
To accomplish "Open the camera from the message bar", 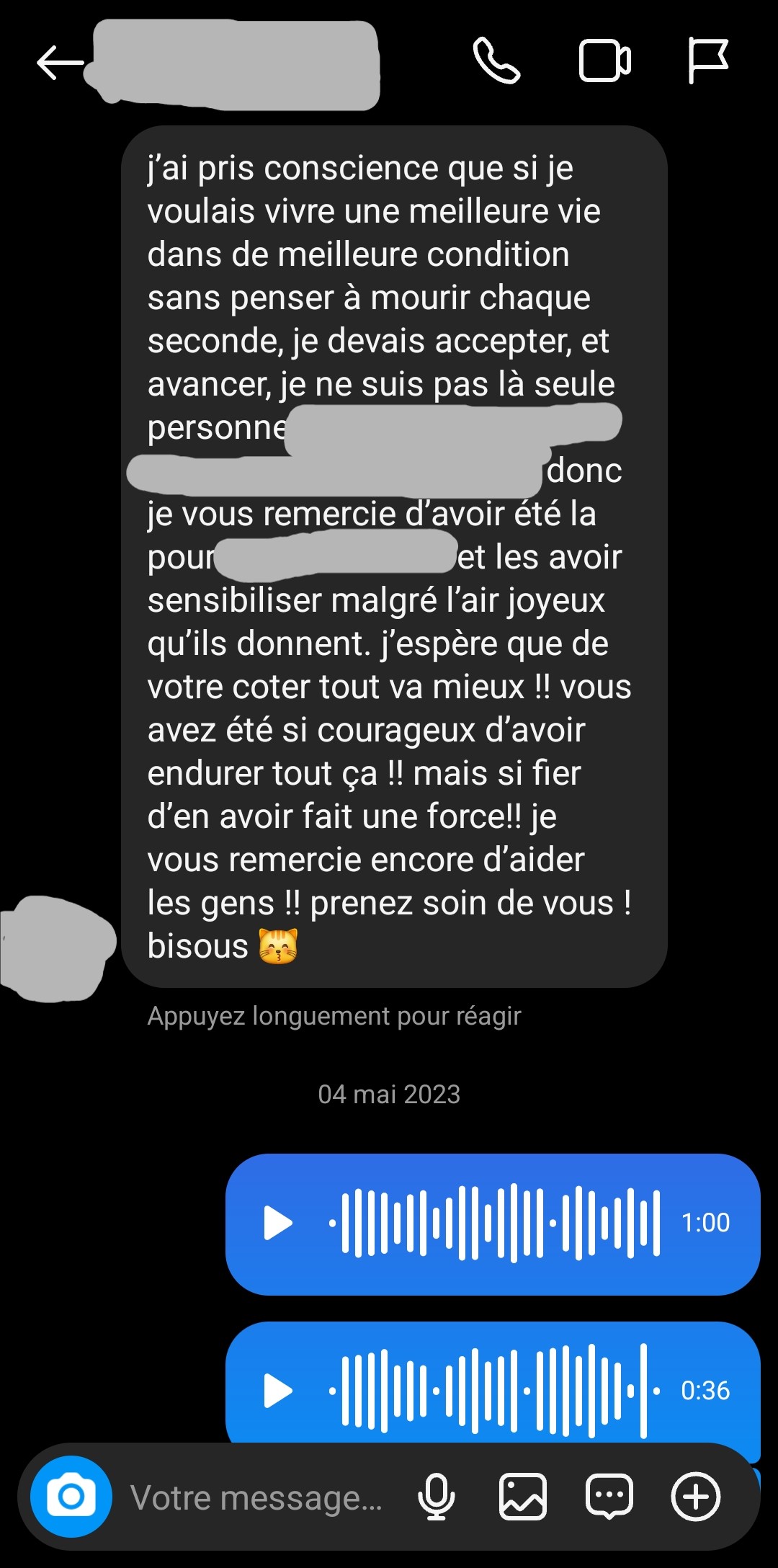I will [x=71, y=1497].
